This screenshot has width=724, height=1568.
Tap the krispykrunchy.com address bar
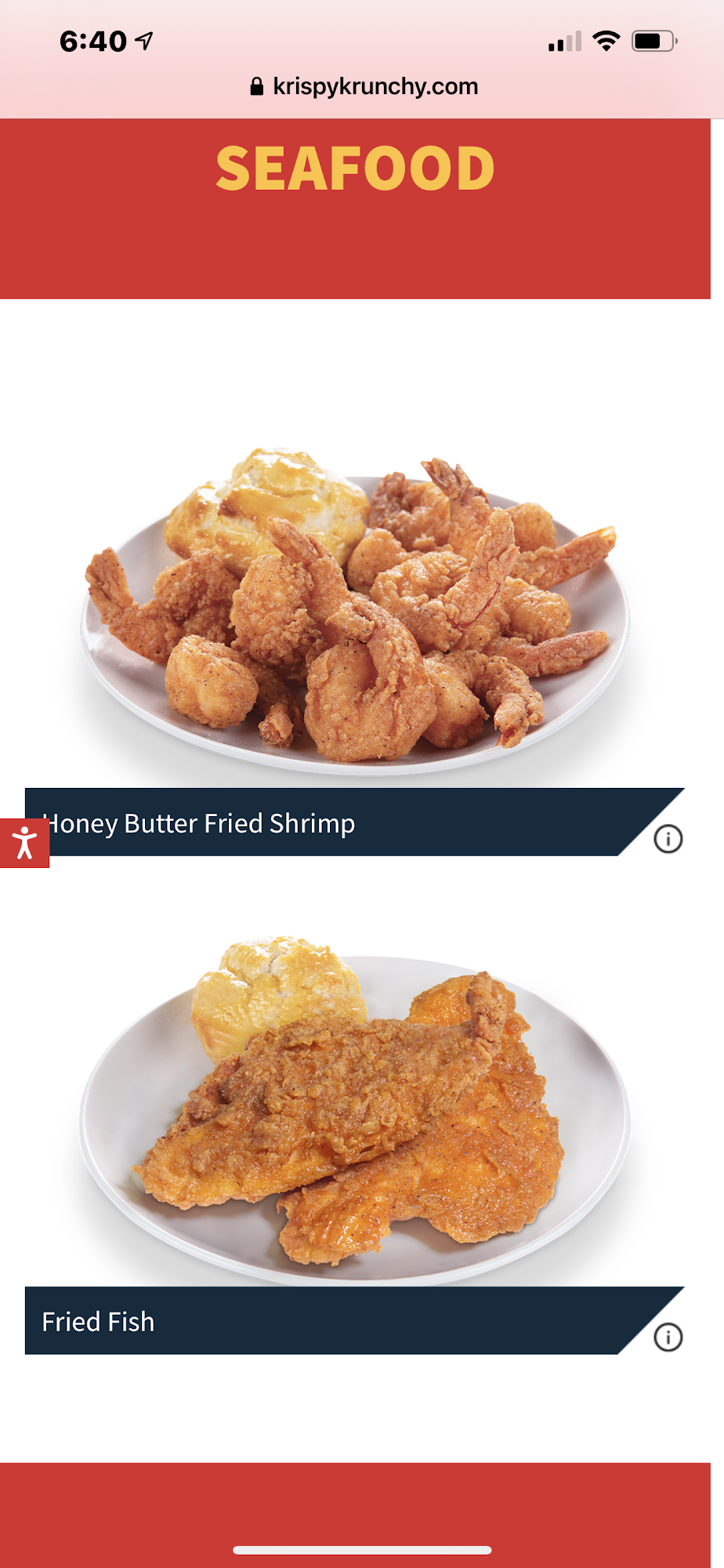coord(364,86)
